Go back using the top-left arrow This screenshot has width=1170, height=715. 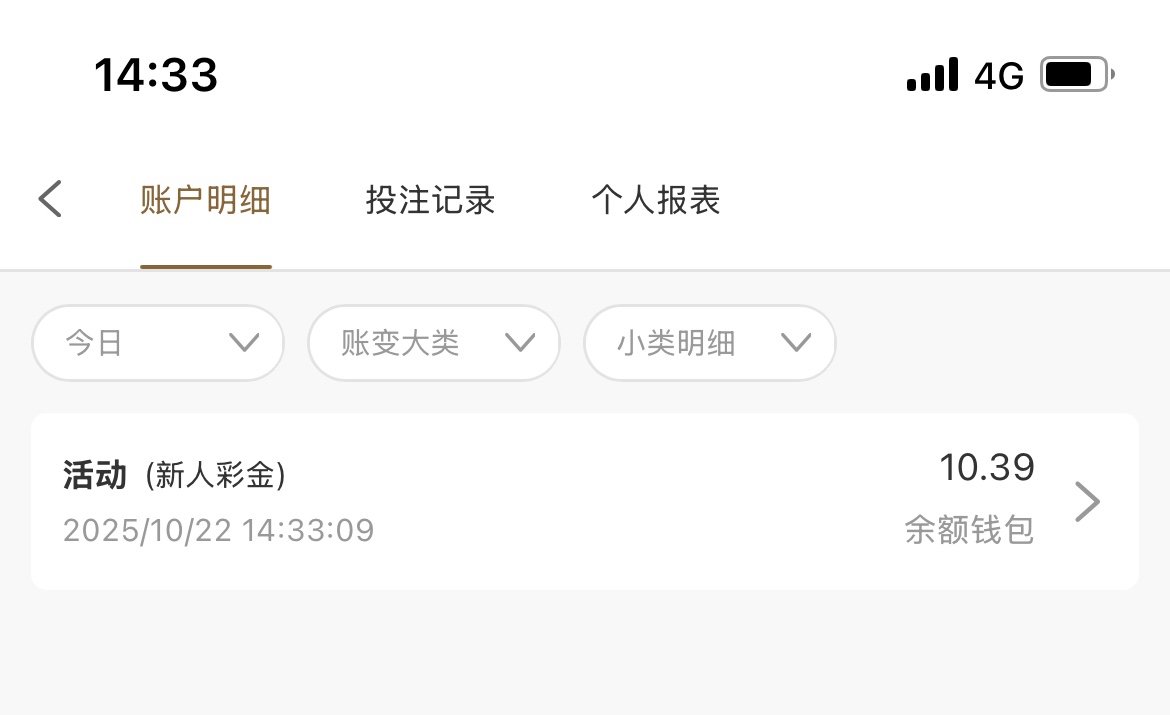(51, 199)
